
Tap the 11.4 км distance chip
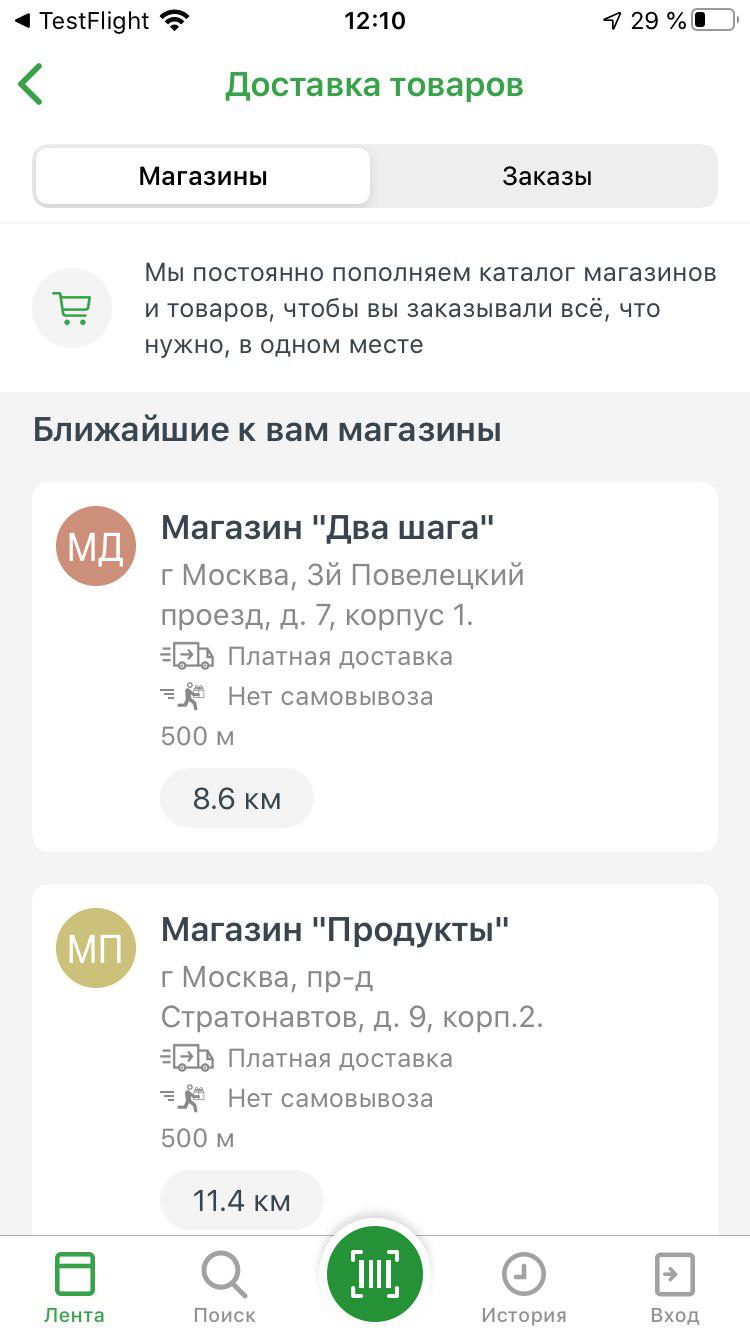pos(241,1200)
